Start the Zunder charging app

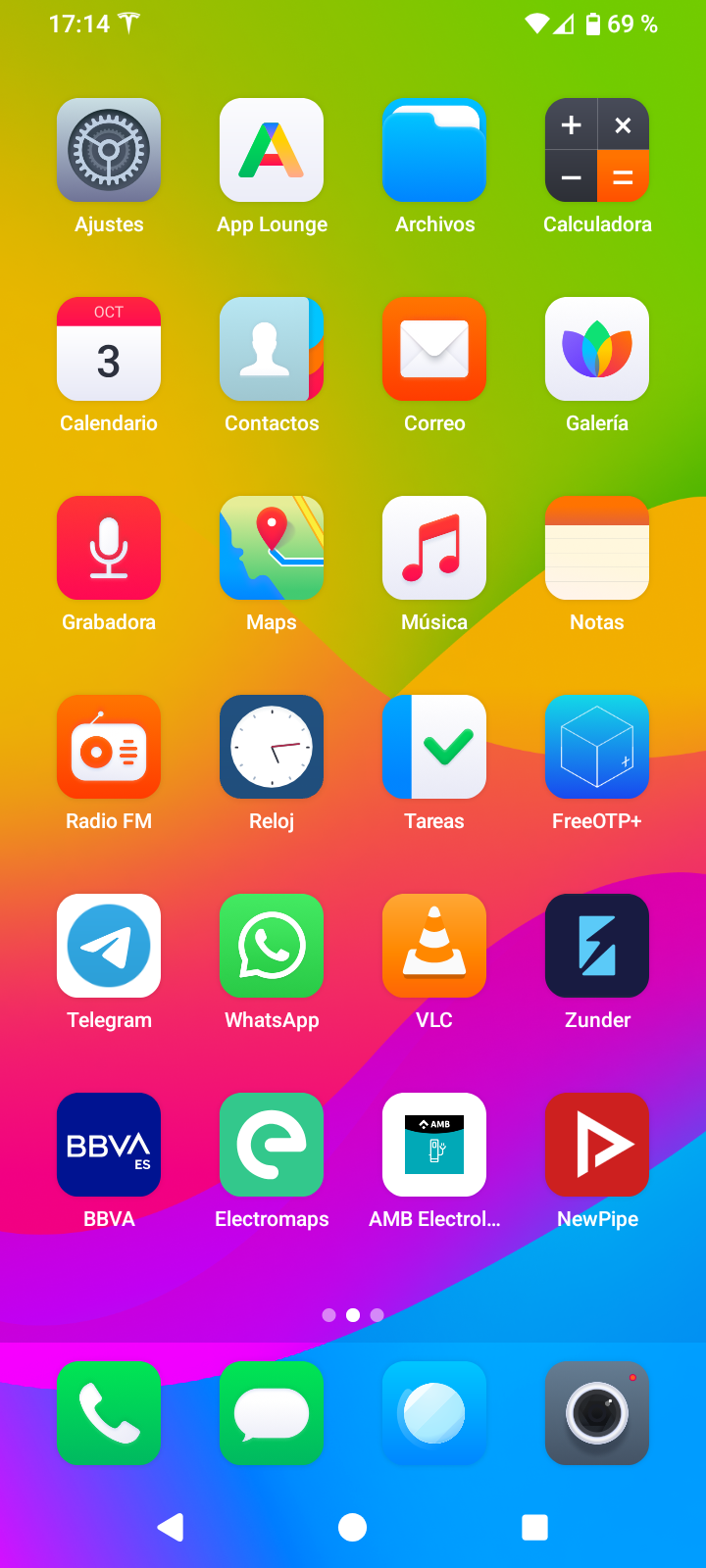pyautogui.click(x=596, y=945)
